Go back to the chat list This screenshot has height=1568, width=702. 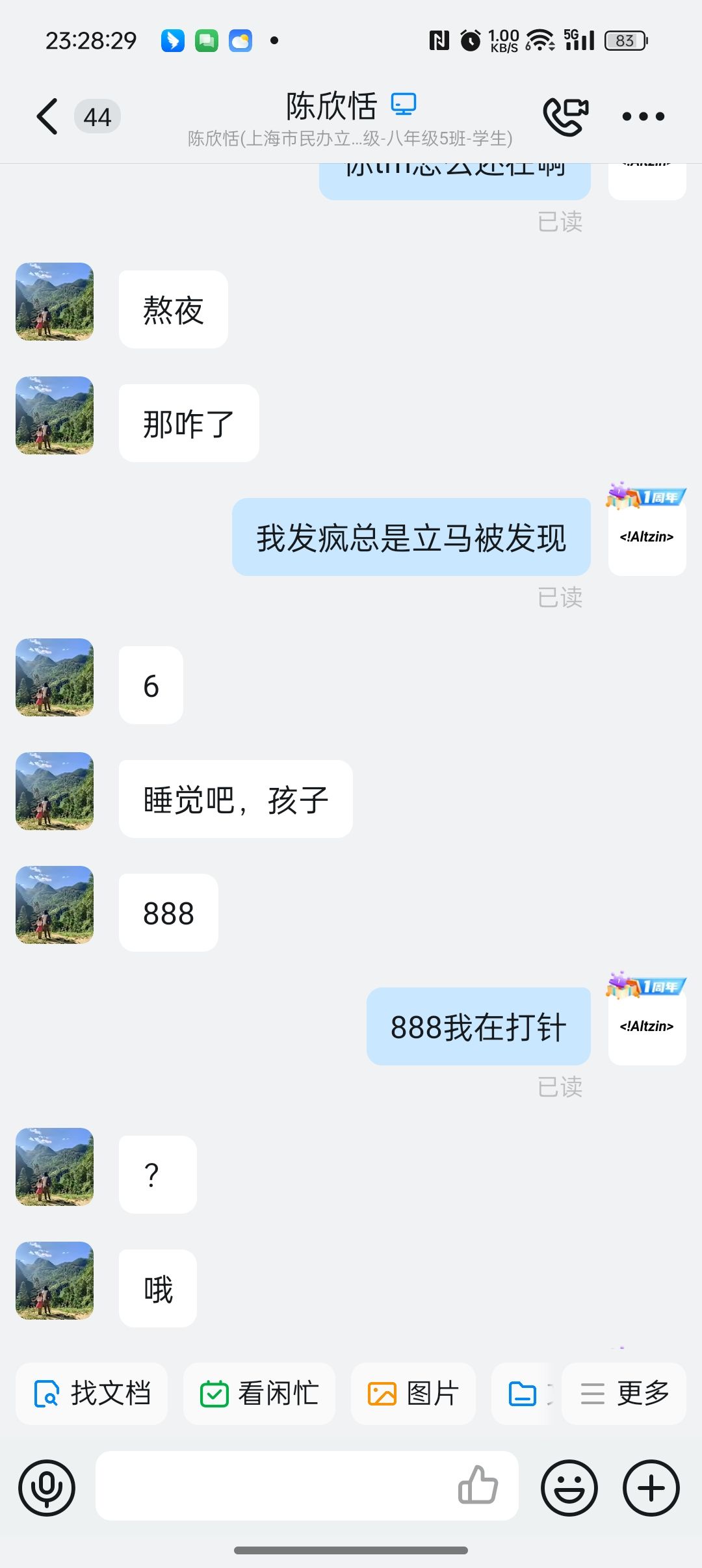click(47, 117)
